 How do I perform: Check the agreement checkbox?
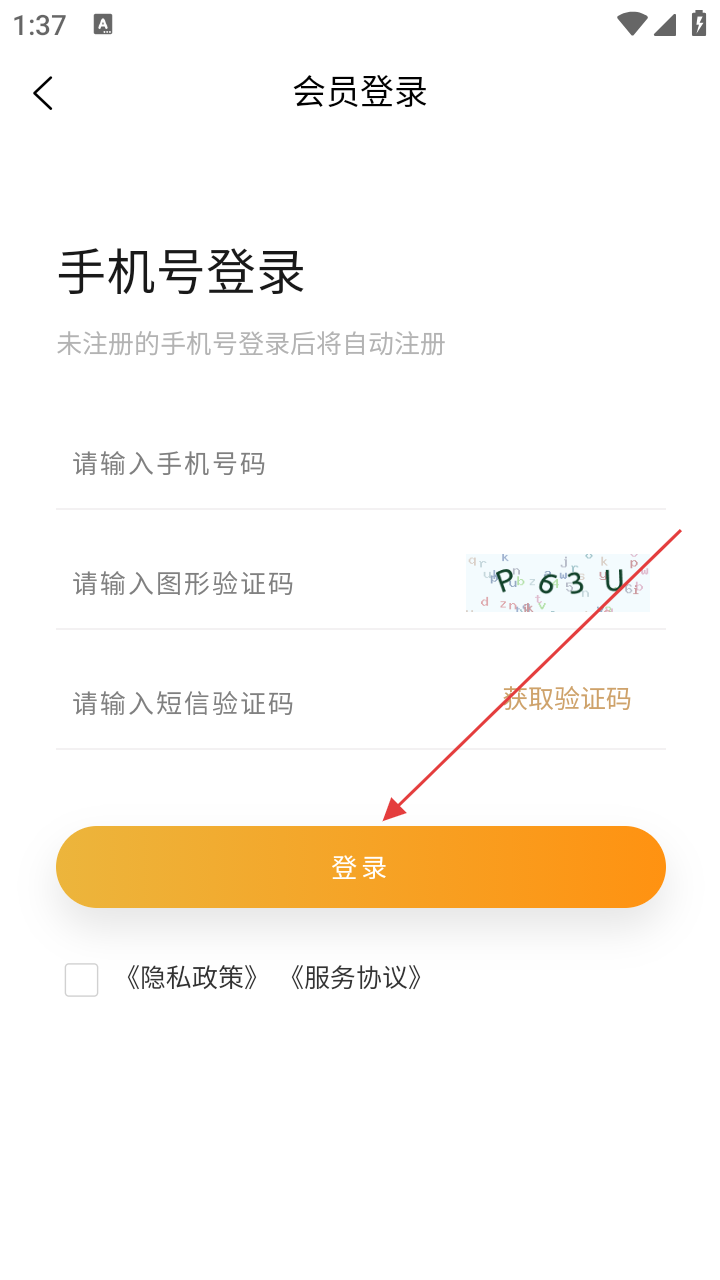pos(82,979)
